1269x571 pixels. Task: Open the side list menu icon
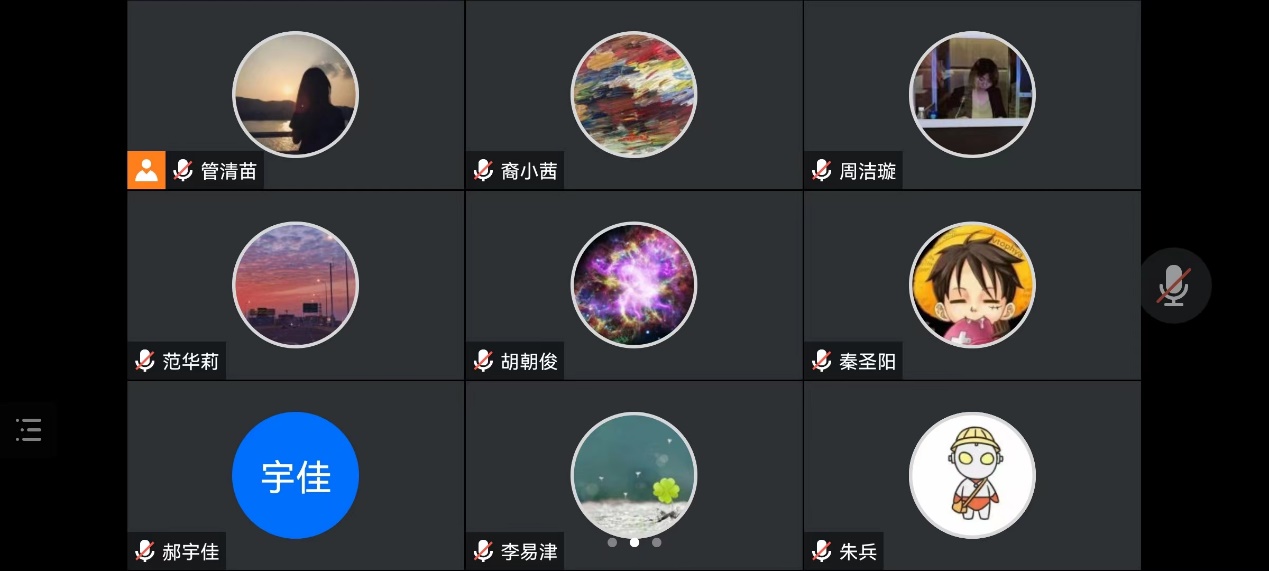29,430
